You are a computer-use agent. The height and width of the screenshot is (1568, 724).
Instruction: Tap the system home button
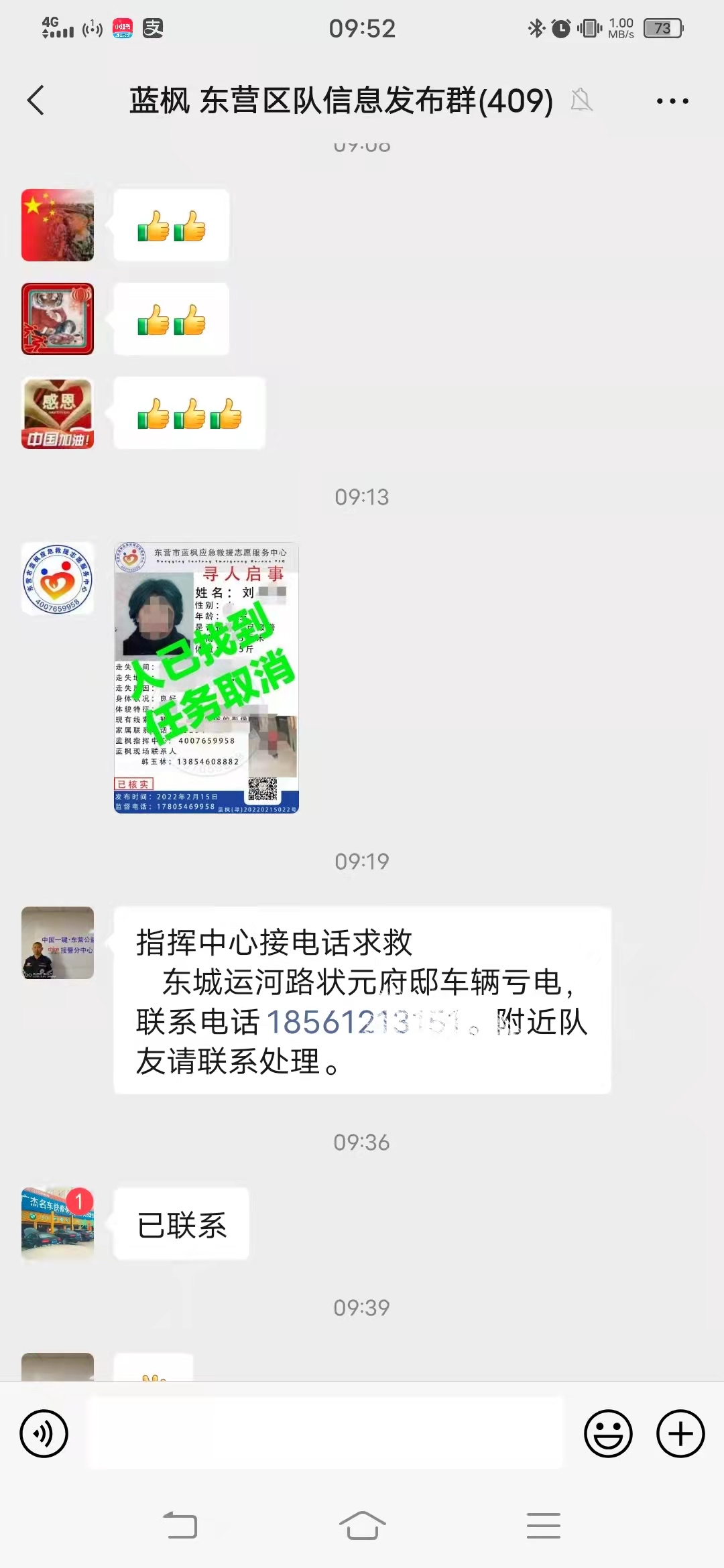point(362,1526)
